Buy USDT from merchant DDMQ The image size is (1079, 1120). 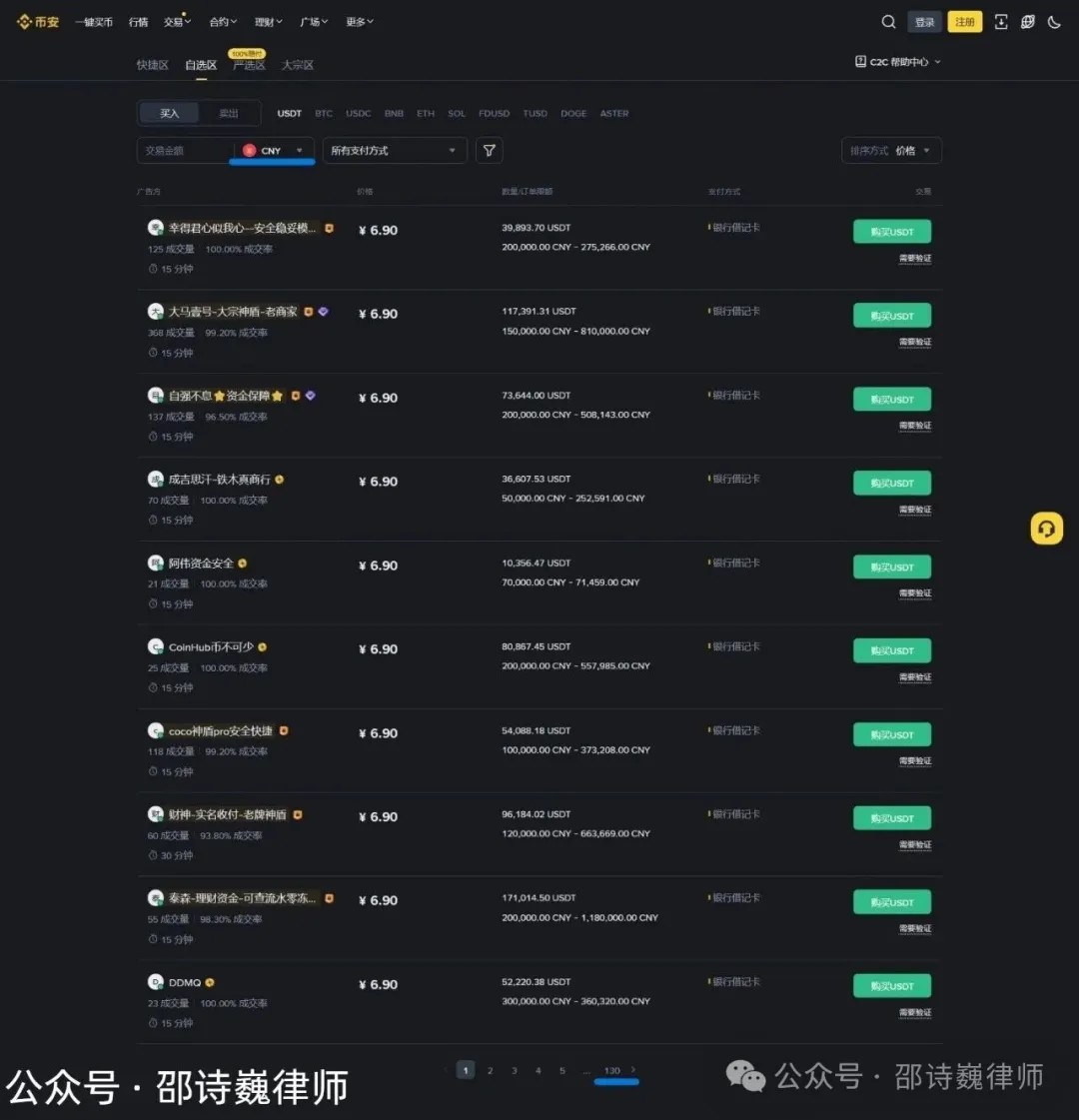pyautogui.click(x=891, y=986)
